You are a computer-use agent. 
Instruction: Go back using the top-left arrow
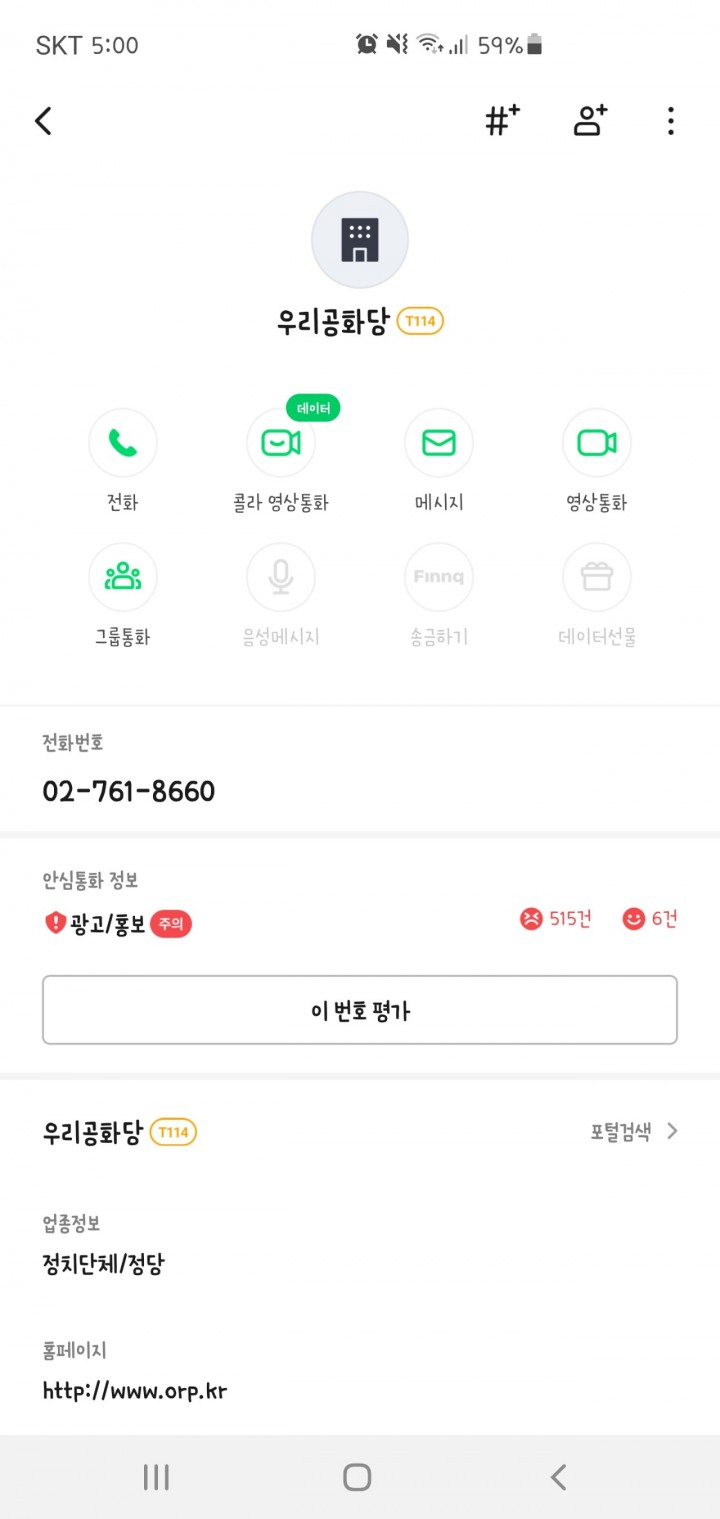coord(43,122)
